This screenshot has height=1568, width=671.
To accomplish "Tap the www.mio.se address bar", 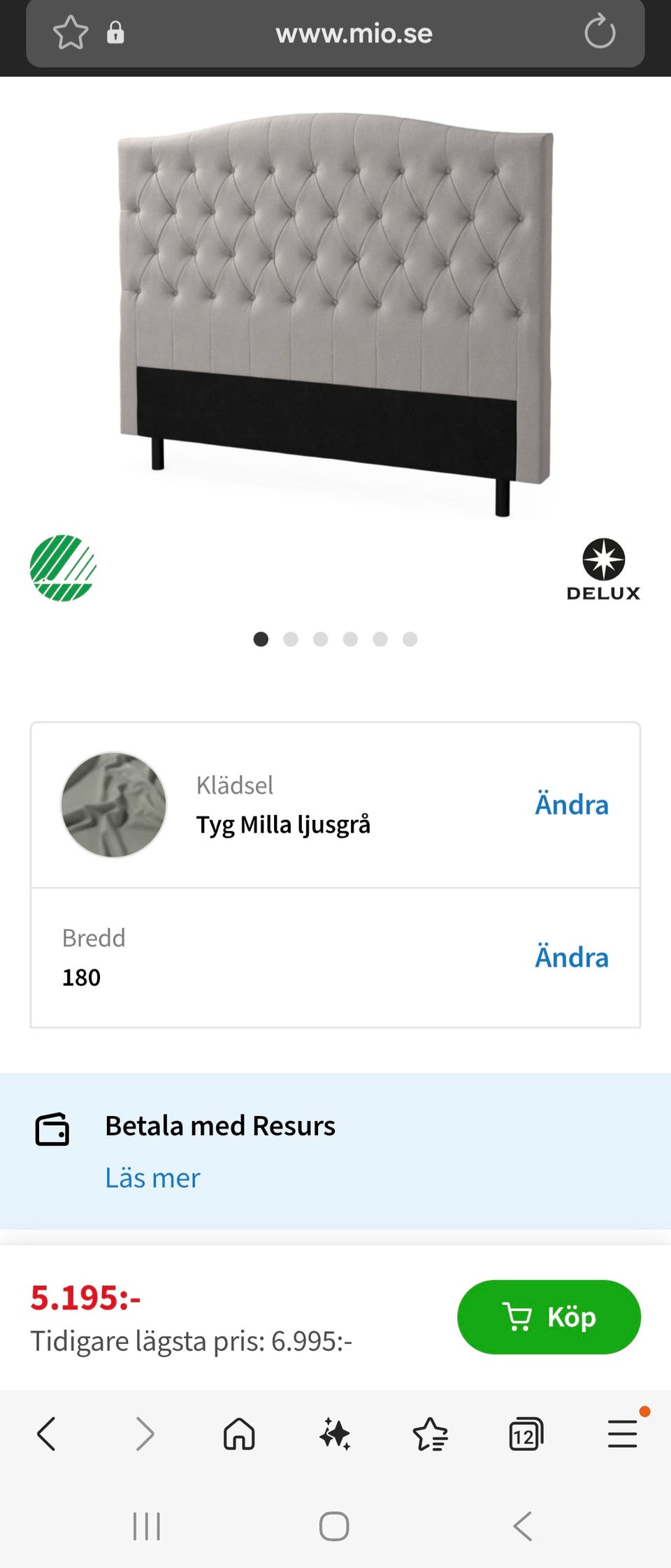I will click(x=354, y=34).
